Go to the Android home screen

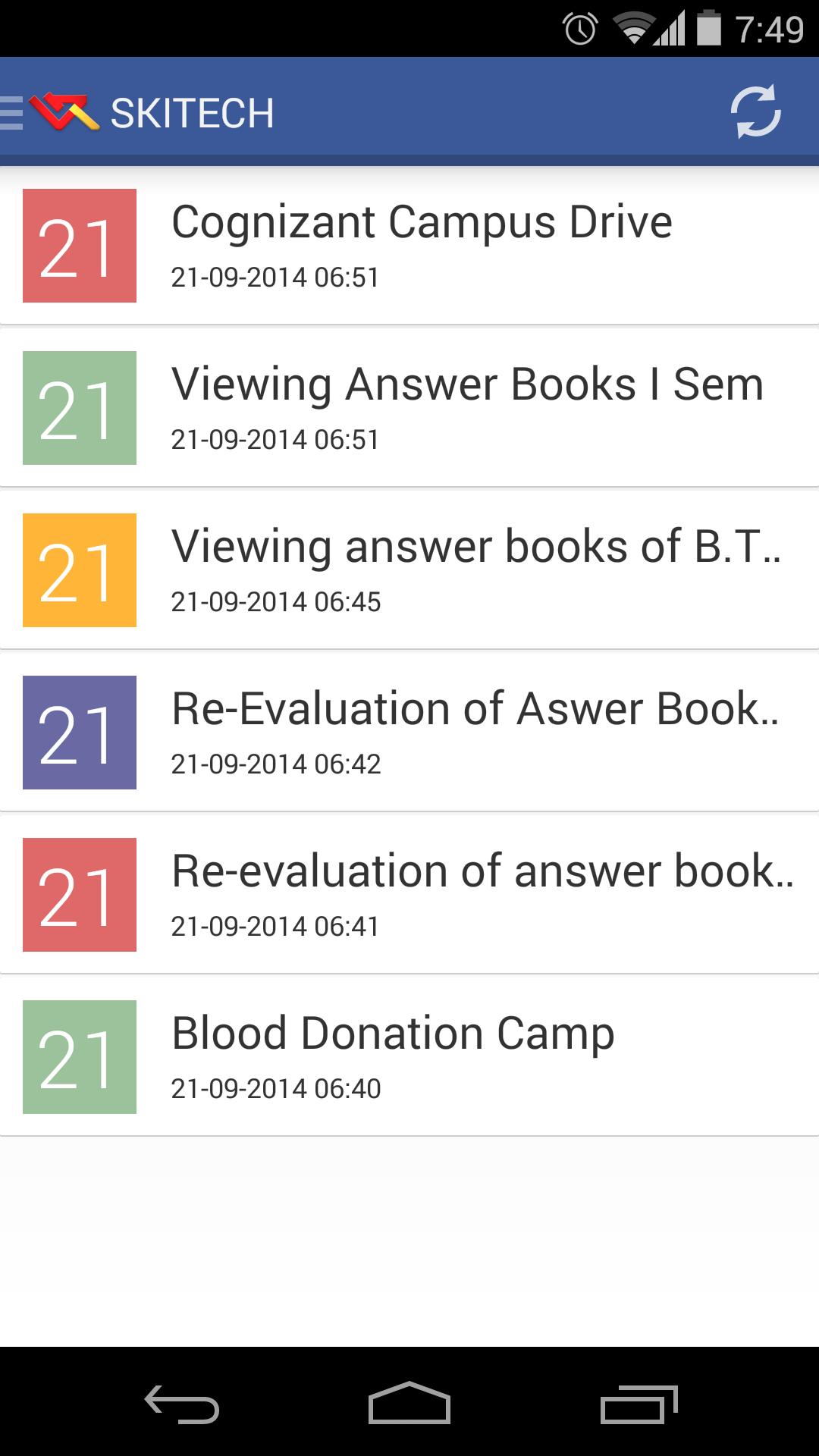(x=409, y=1404)
